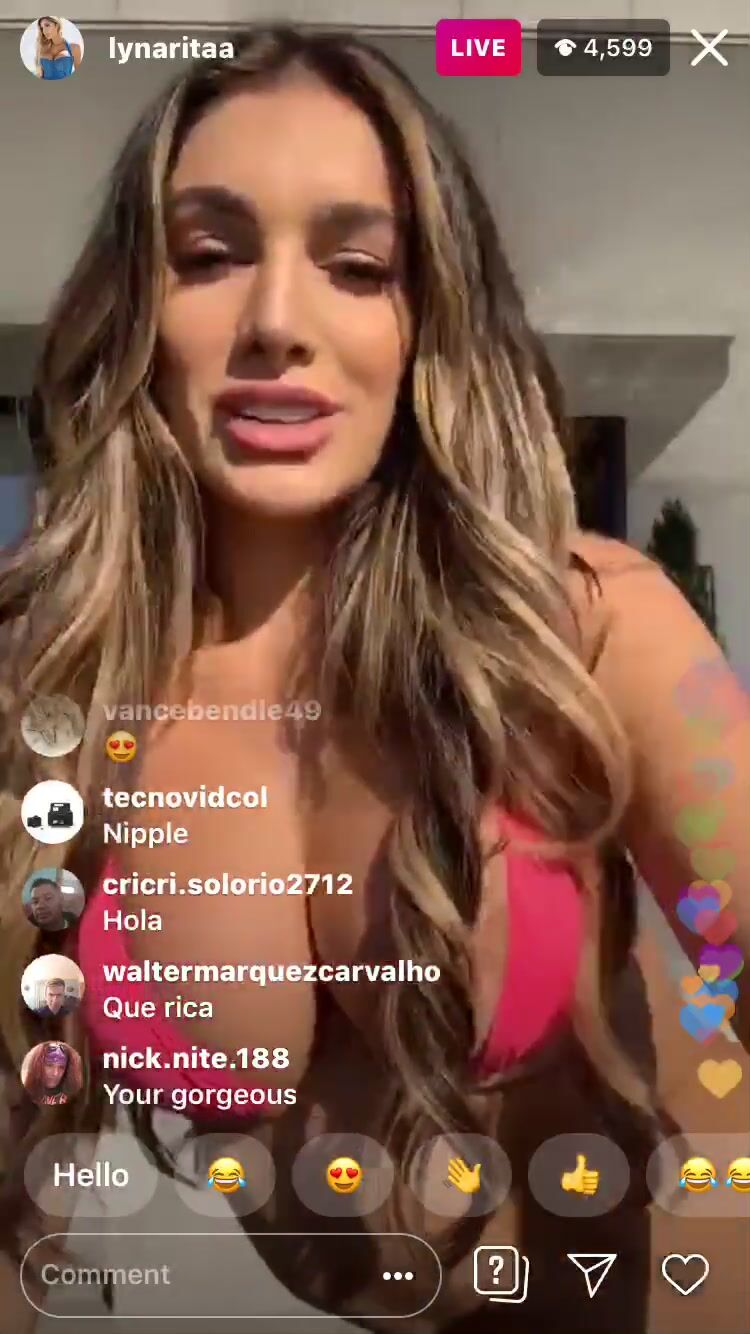
Task: Close the live video
Action: click(709, 48)
